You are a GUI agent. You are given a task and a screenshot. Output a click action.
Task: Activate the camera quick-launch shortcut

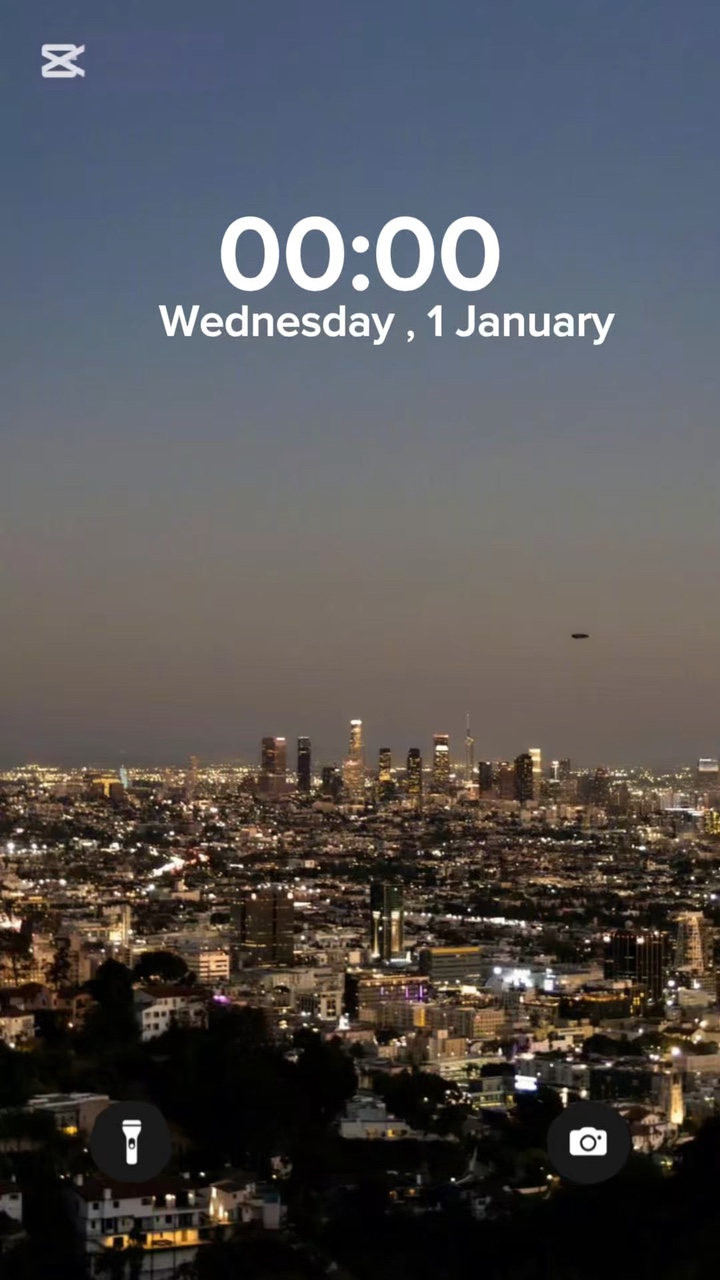coord(588,1141)
